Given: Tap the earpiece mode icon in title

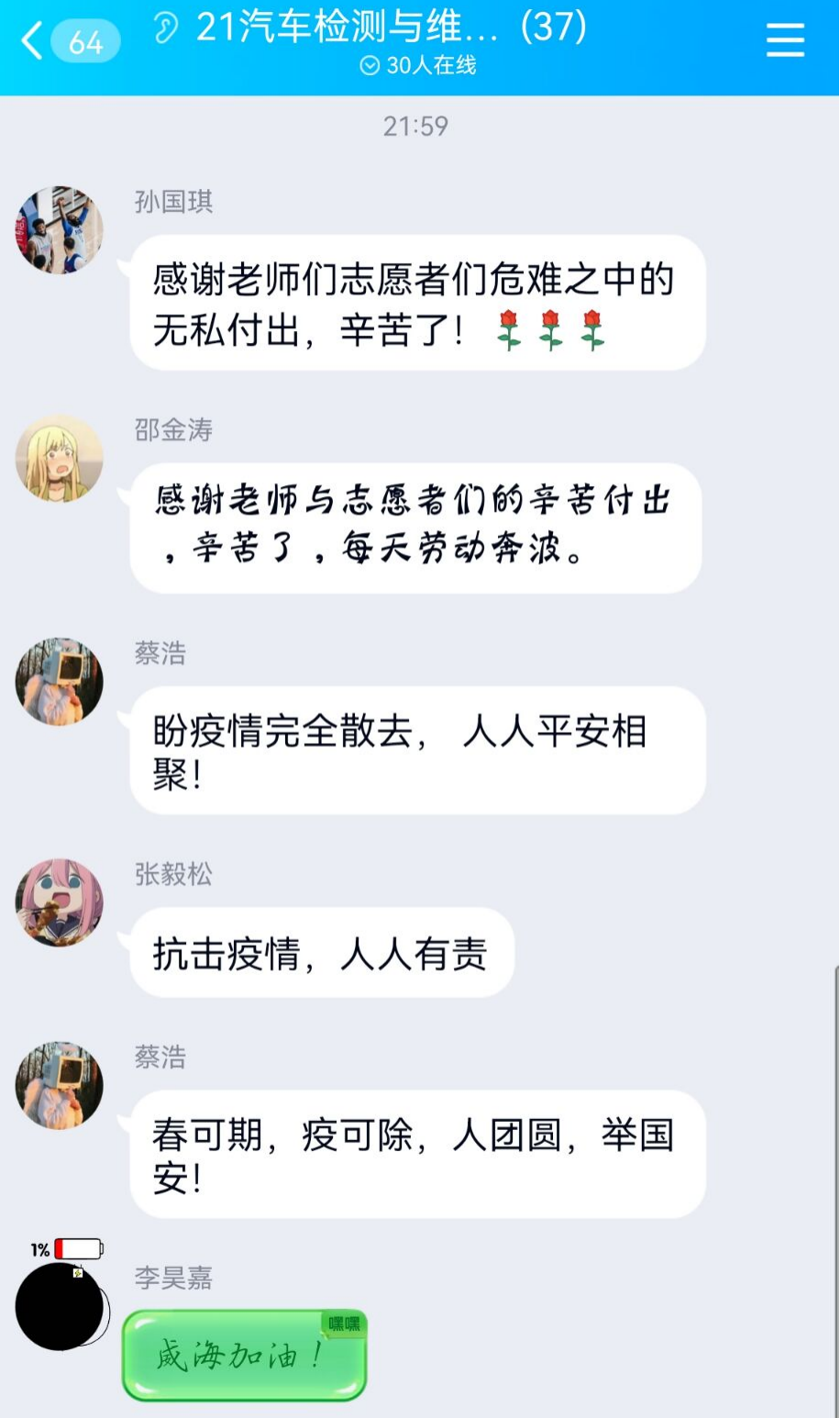Looking at the screenshot, I should 166,28.
